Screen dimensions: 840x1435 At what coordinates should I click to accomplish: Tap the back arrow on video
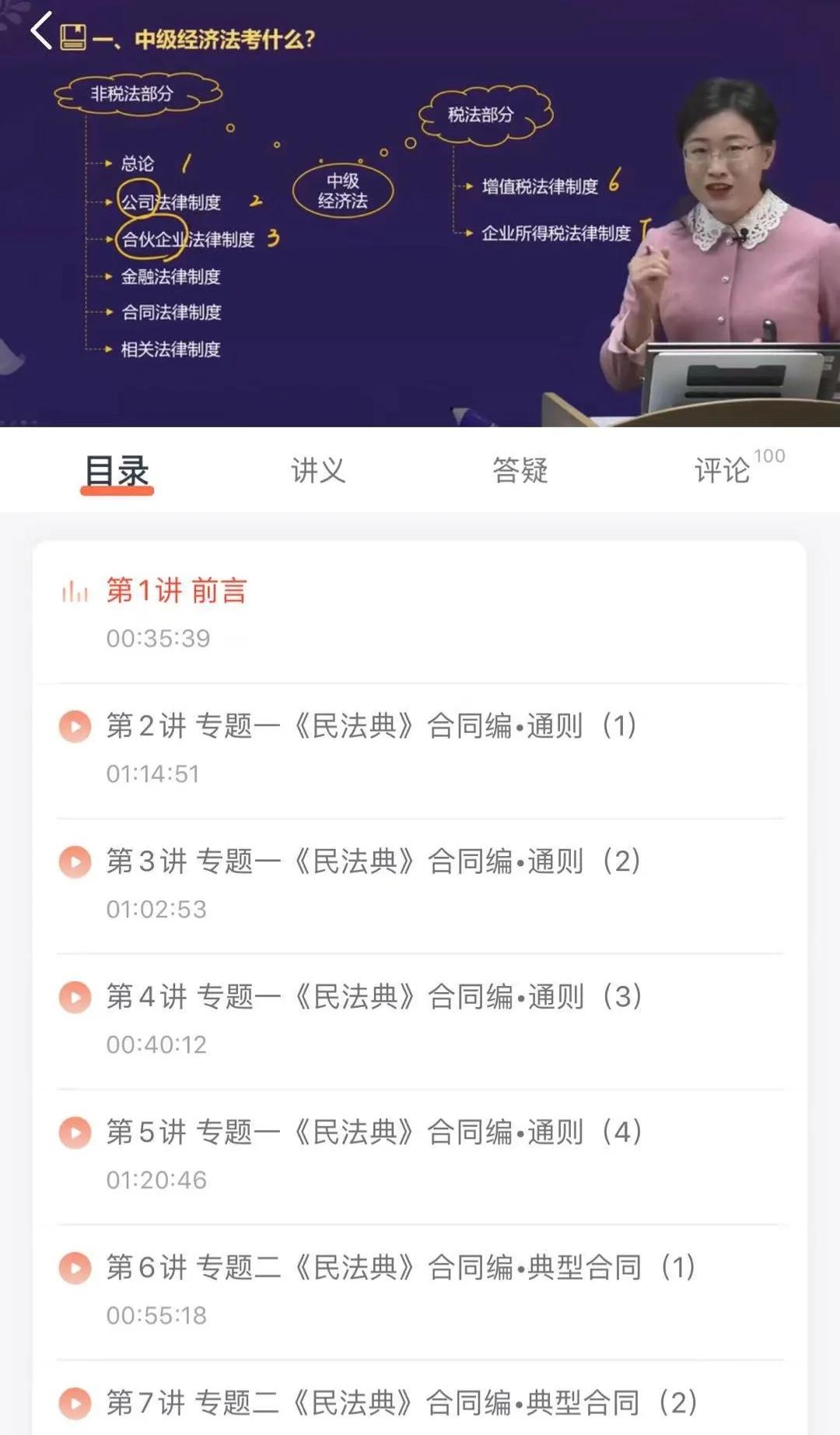pos(40,31)
